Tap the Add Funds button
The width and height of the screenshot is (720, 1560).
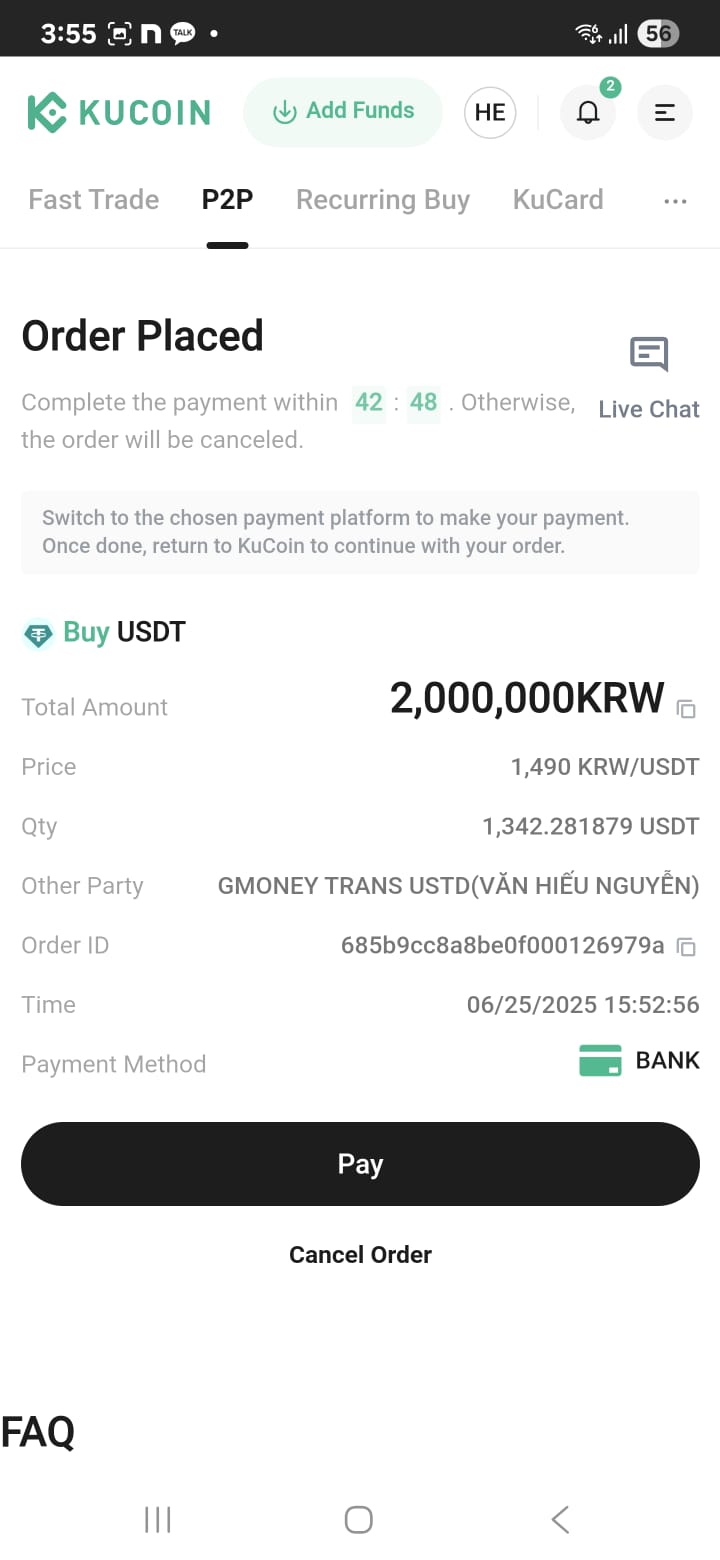click(342, 112)
